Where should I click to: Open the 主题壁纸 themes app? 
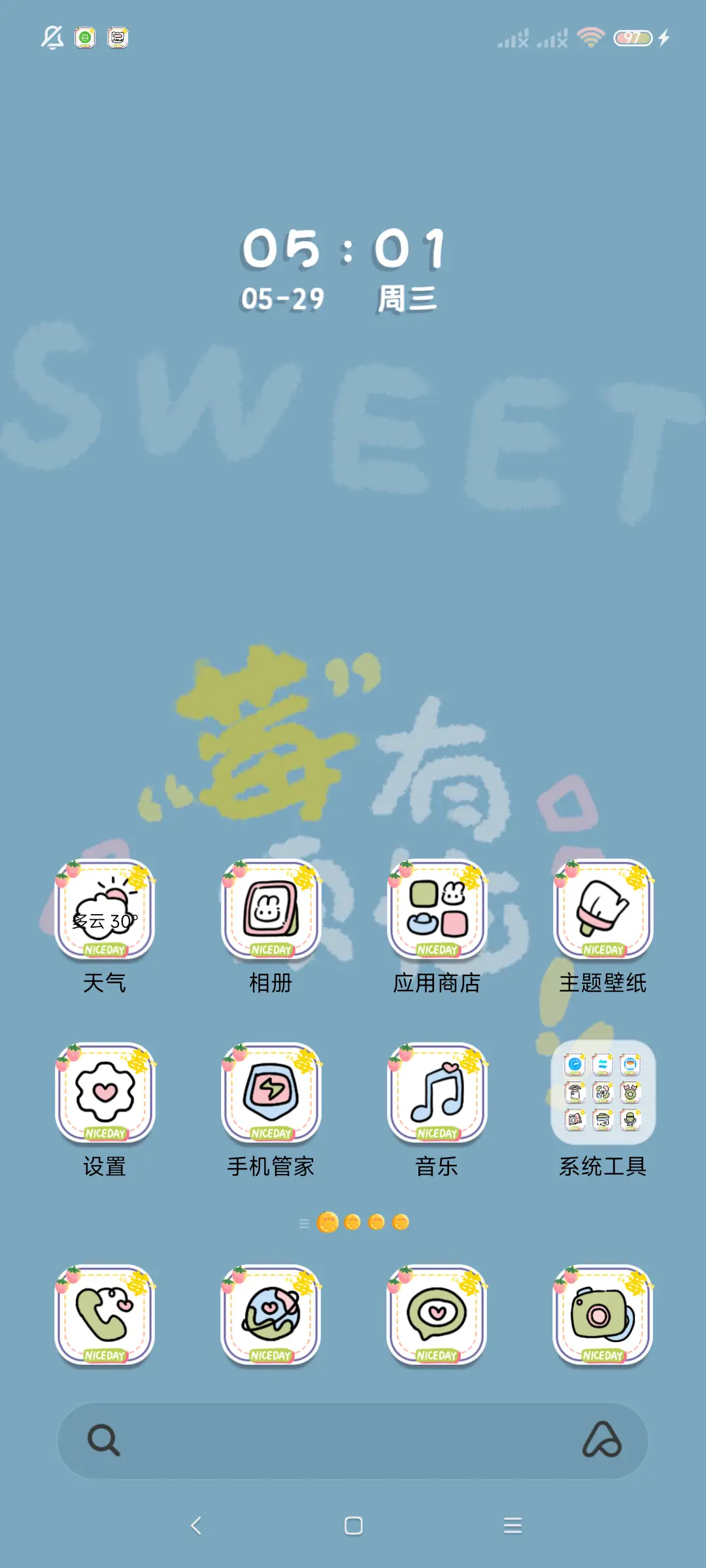tap(601, 911)
